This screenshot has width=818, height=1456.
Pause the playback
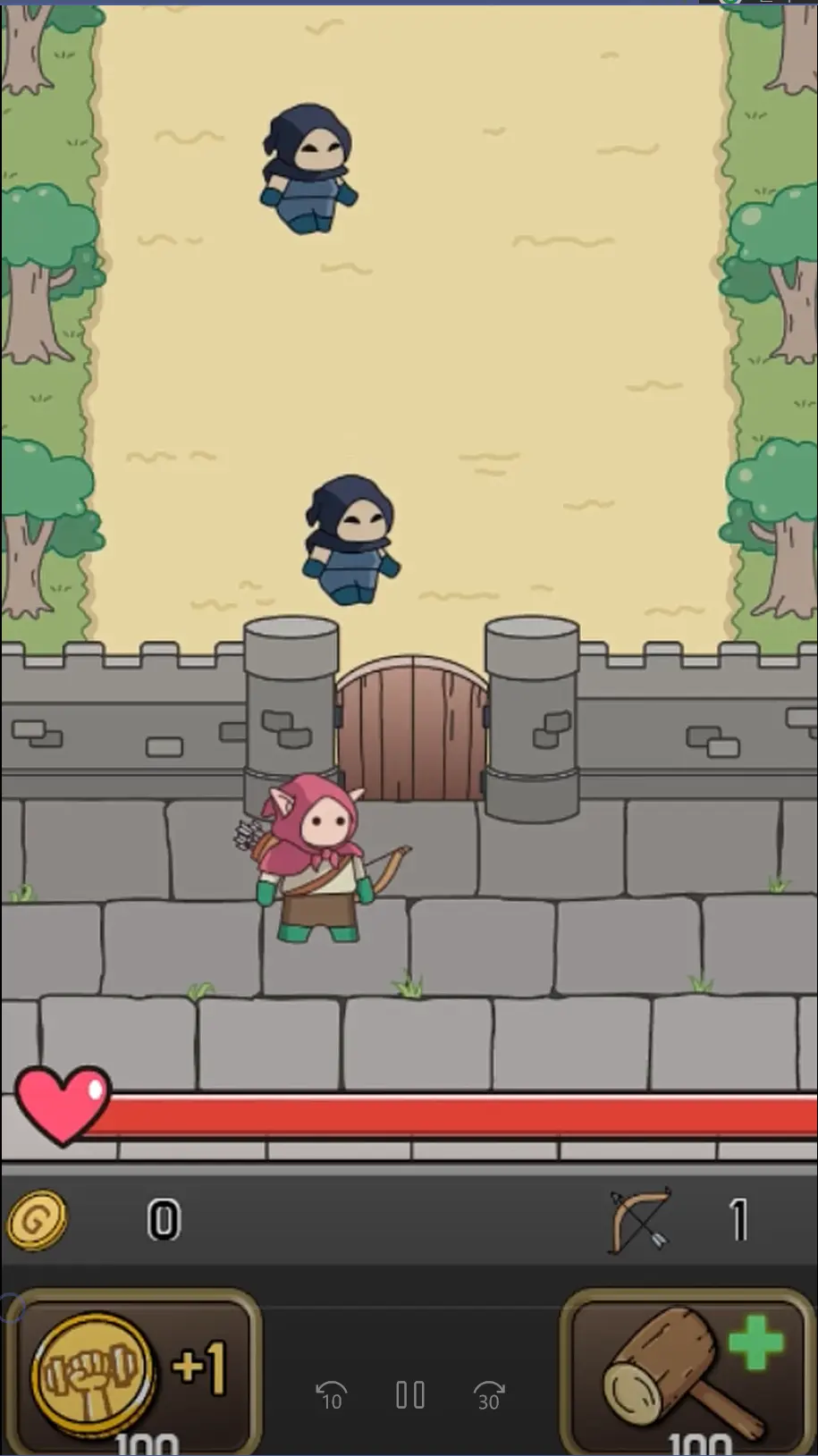(x=410, y=1395)
